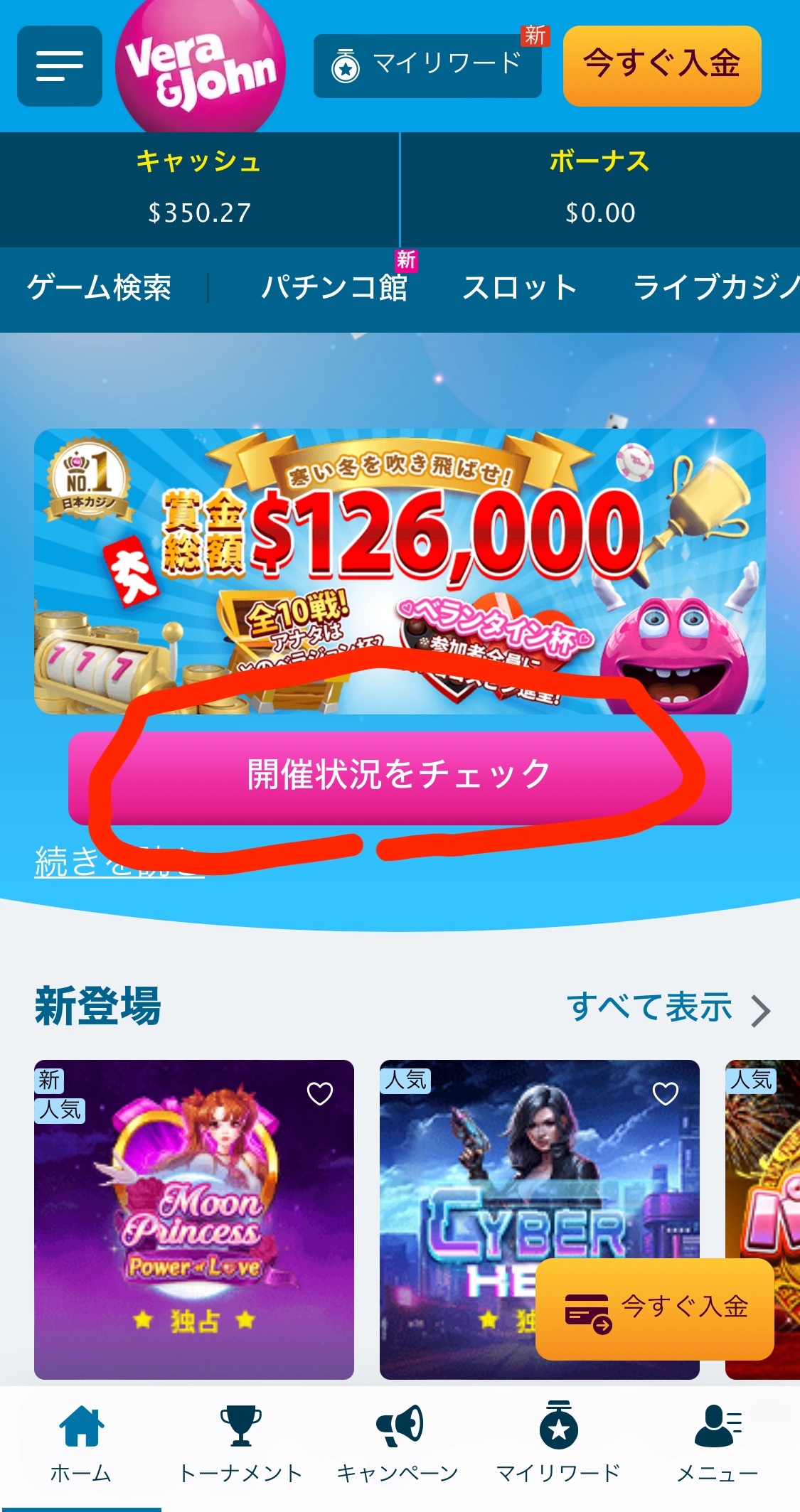Tap floating 今すぐ入金 card button
Image resolution: width=800 pixels, height=1512 pixels.
click(x=654, y=1309)
